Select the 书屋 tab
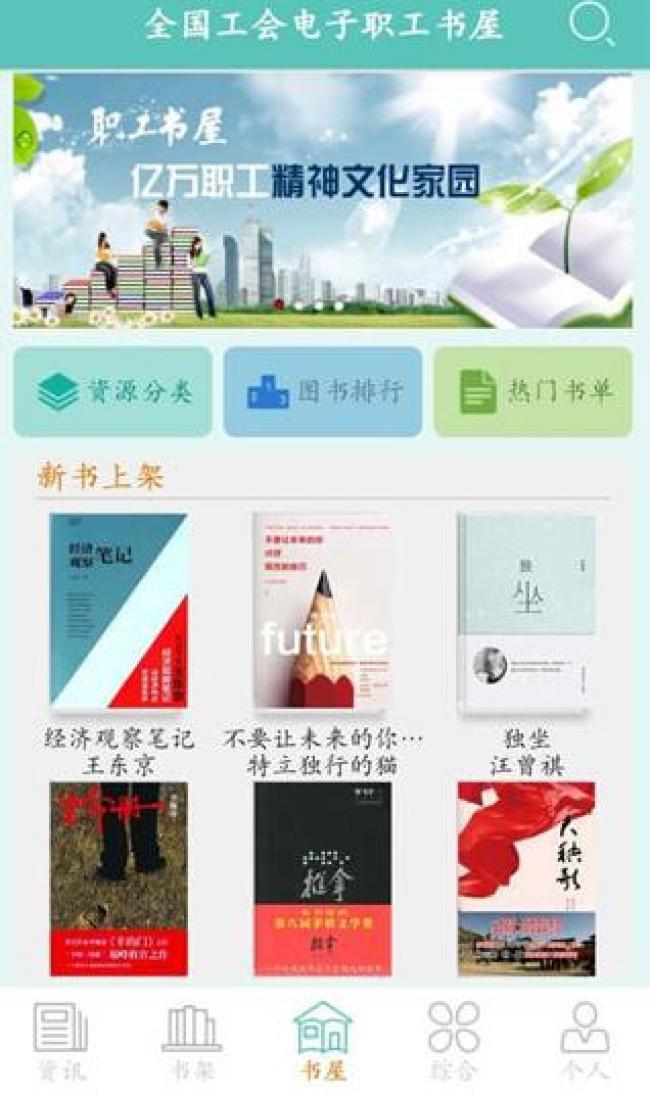The width and height of the screenshot is (650, 1097). [x=323, y=1042]
